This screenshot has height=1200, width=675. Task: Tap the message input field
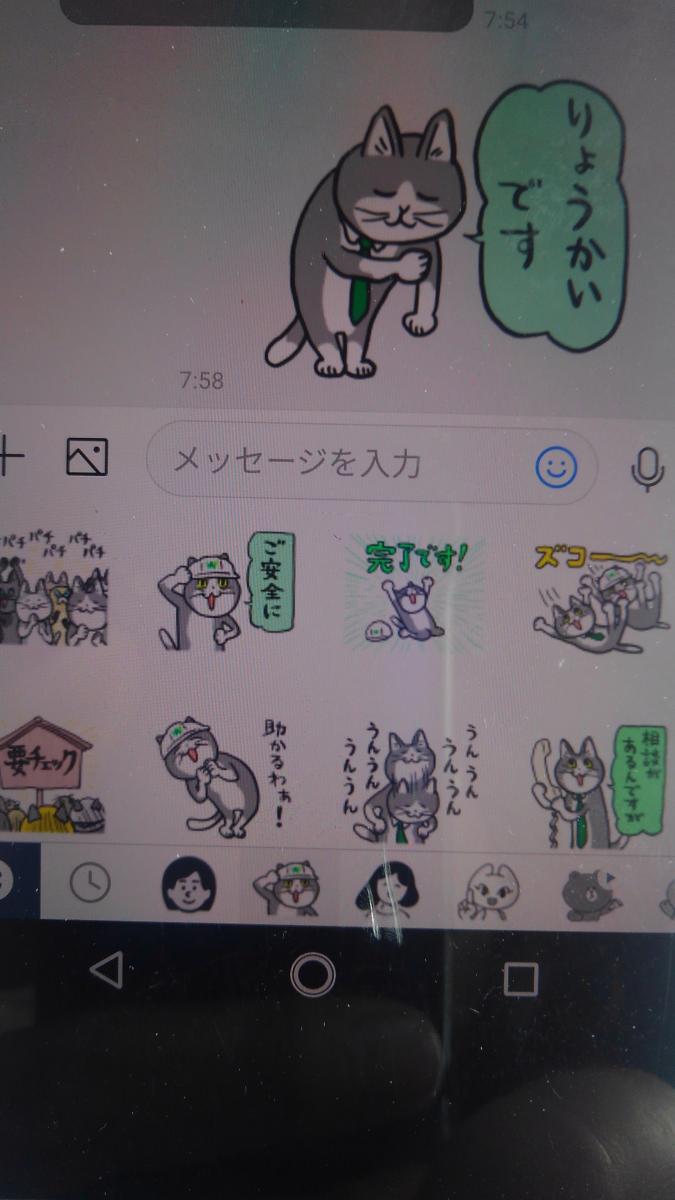340,463
